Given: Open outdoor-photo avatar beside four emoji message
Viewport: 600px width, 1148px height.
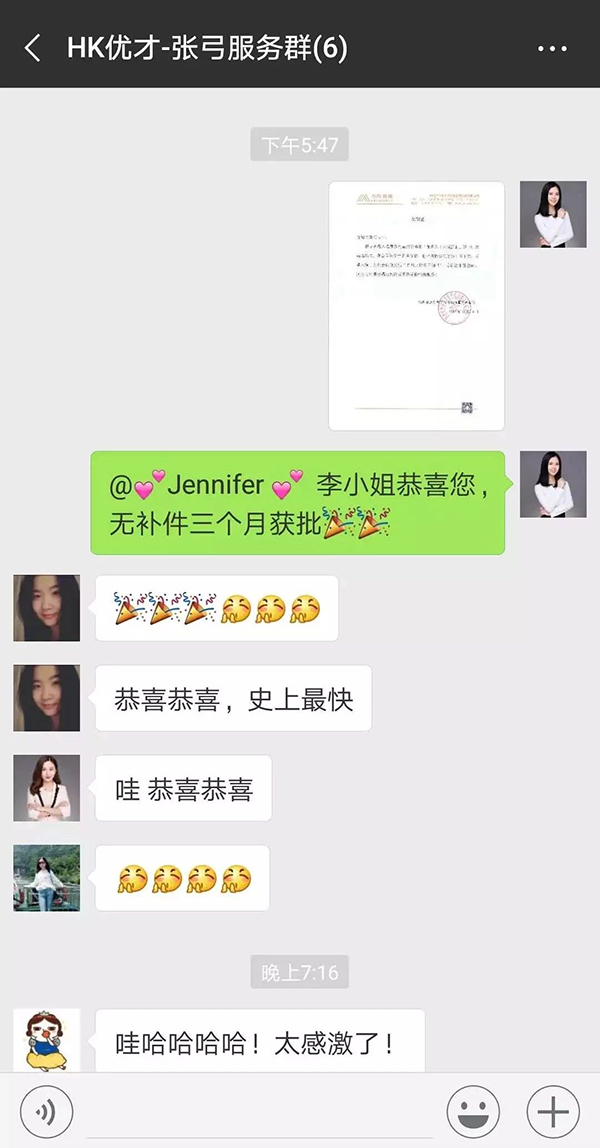Looking at the screenshot, I should tap(47, 878).
